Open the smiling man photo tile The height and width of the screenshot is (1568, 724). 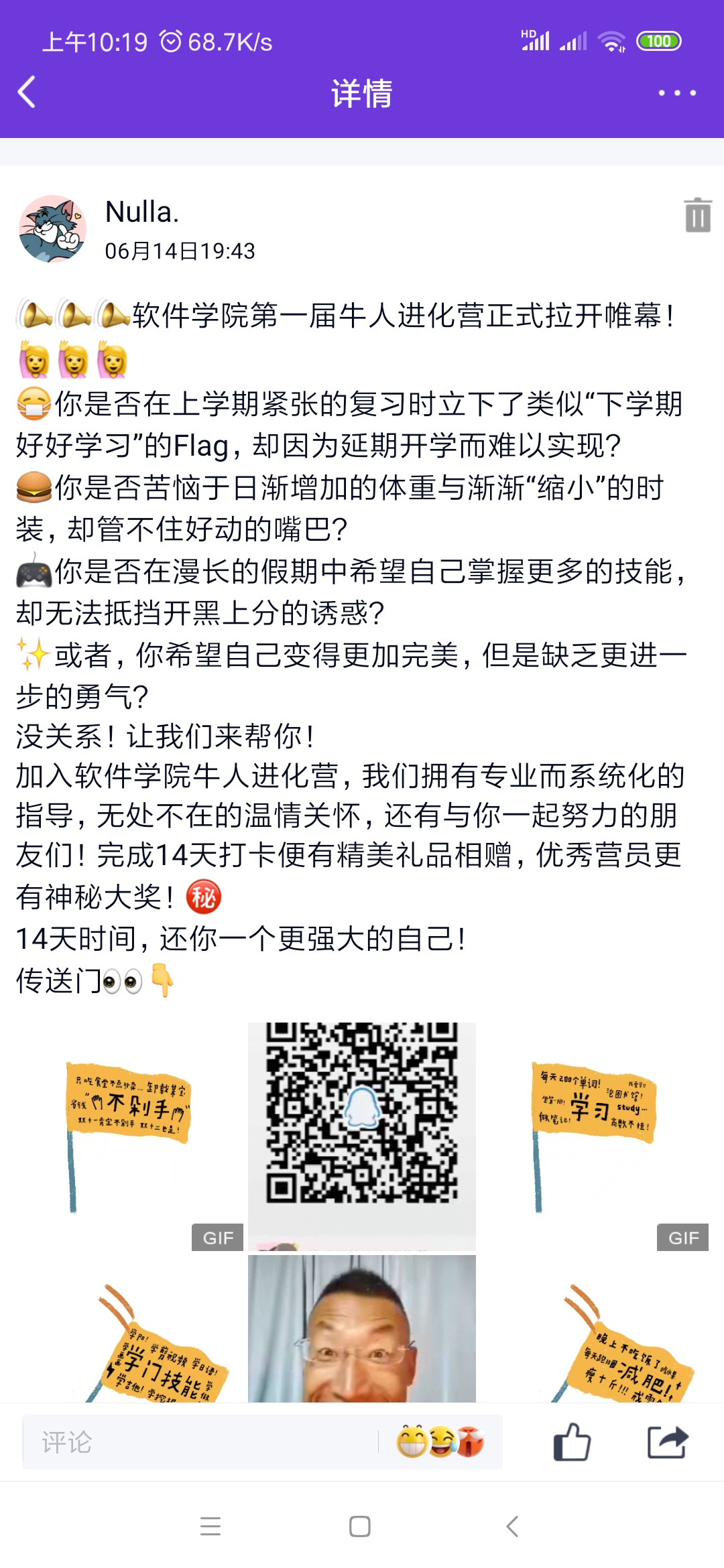362,1330
